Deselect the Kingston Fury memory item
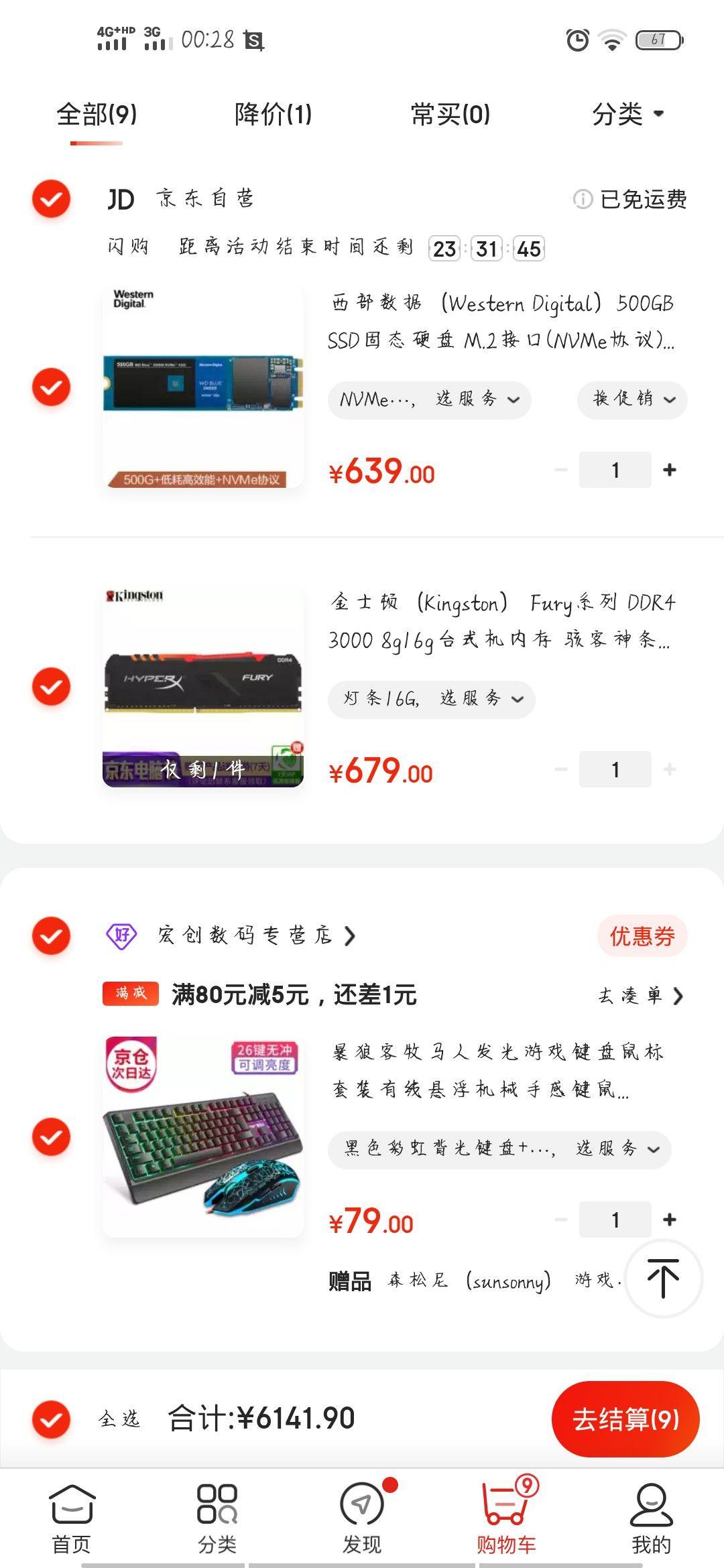This screenshot has height=1568, width=724. pos(52,686)
